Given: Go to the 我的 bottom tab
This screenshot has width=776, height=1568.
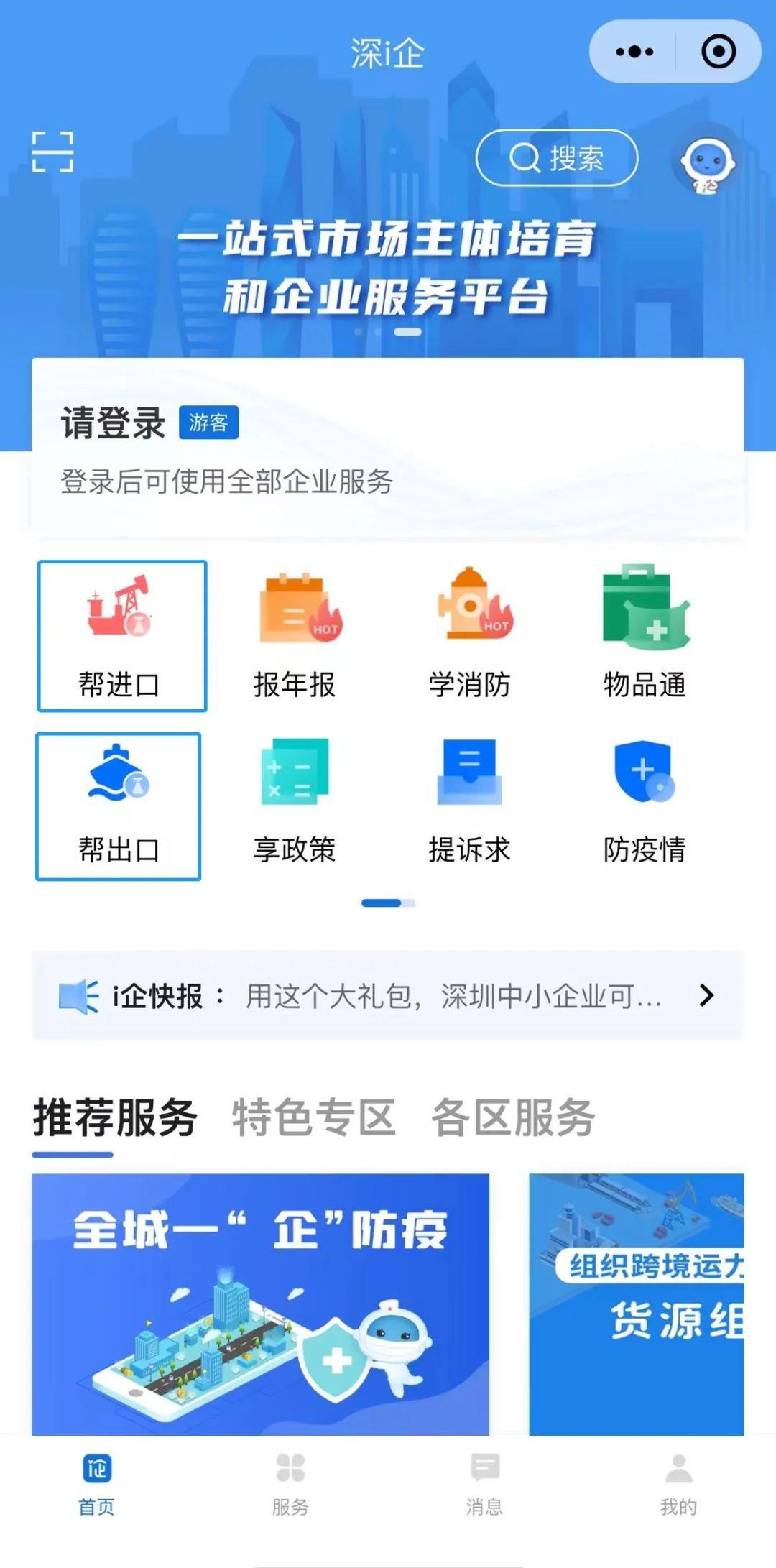Looking at the screenshot, I should click(x=678, y=1483).
